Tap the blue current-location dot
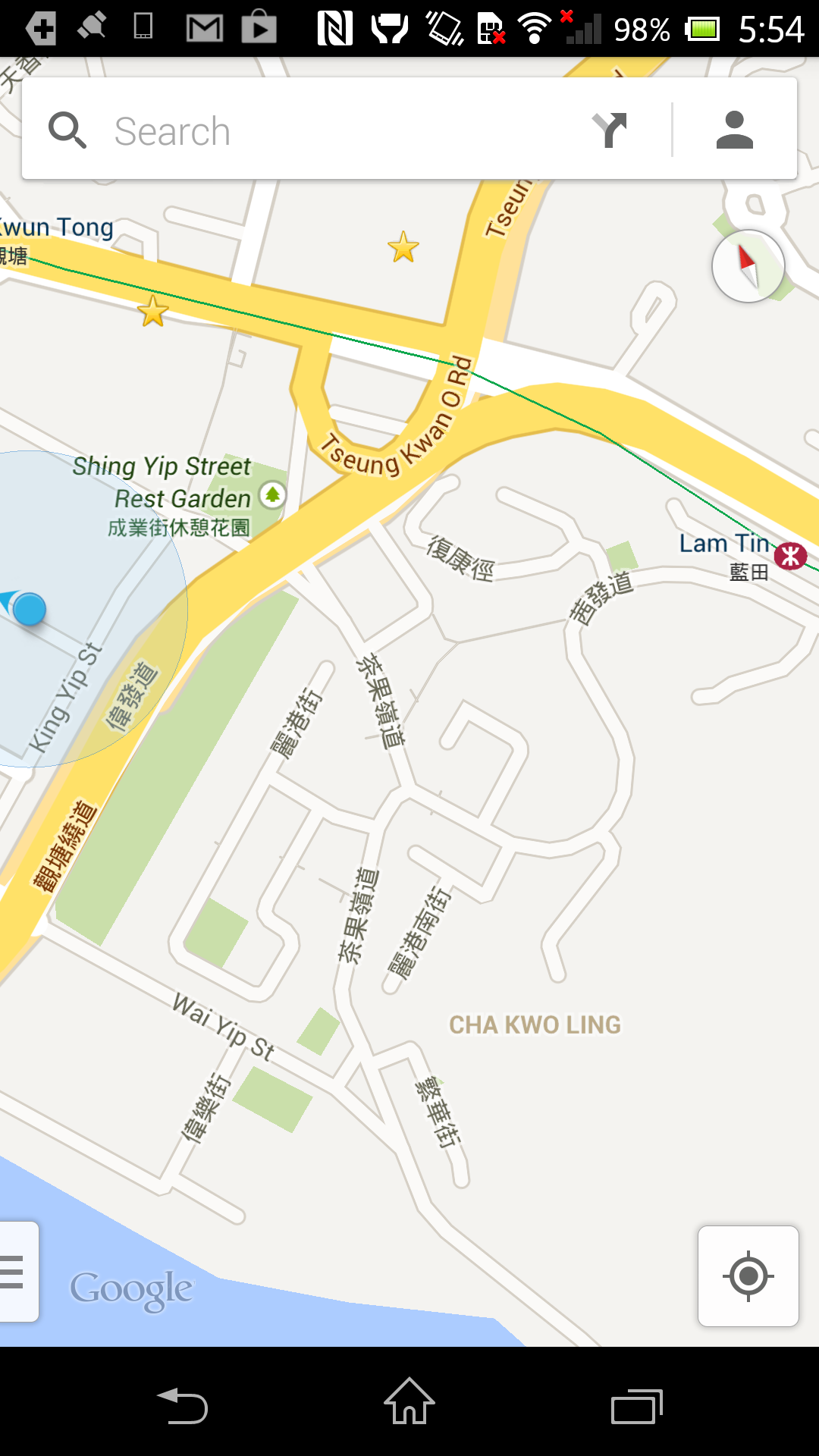This screenshot has width=819, height=1456. pyautogui.click(x=30, y=609)
